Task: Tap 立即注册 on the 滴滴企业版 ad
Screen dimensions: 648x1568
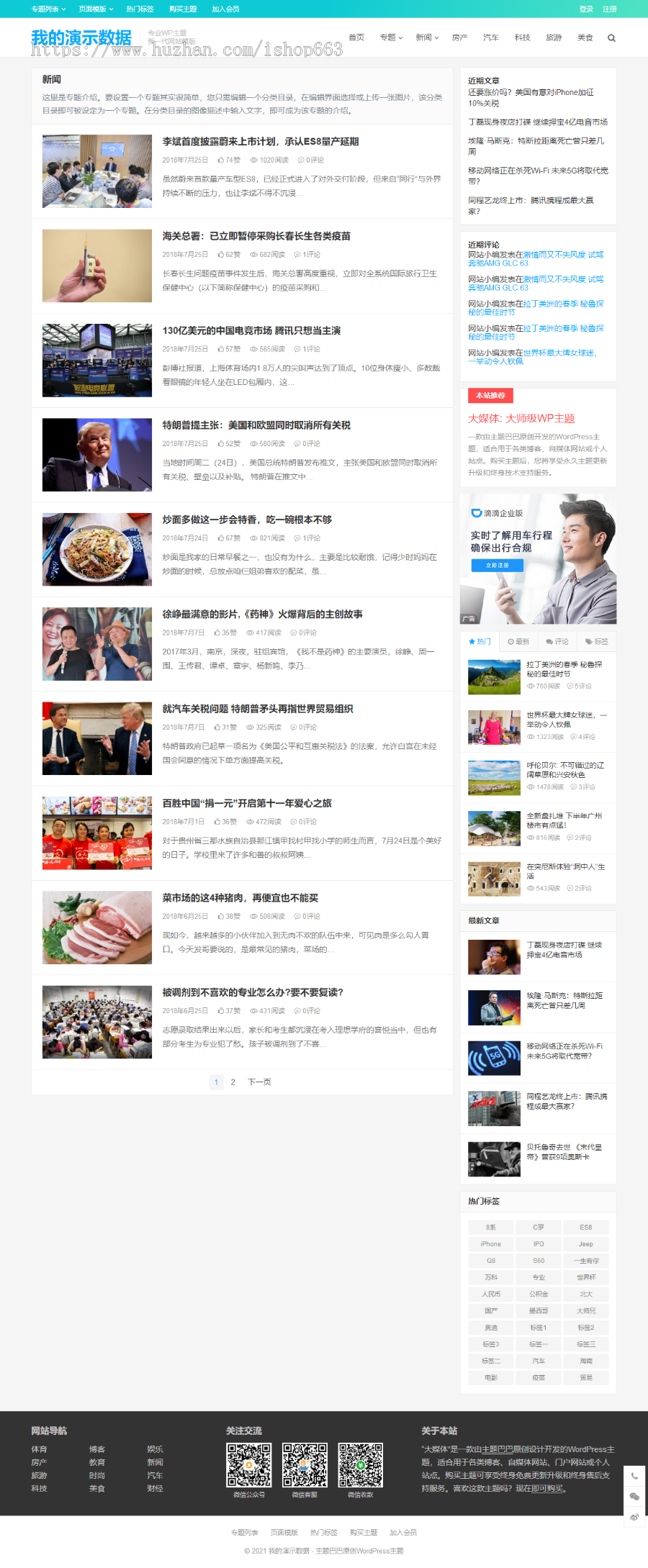Action: click(x=497, y=566)
